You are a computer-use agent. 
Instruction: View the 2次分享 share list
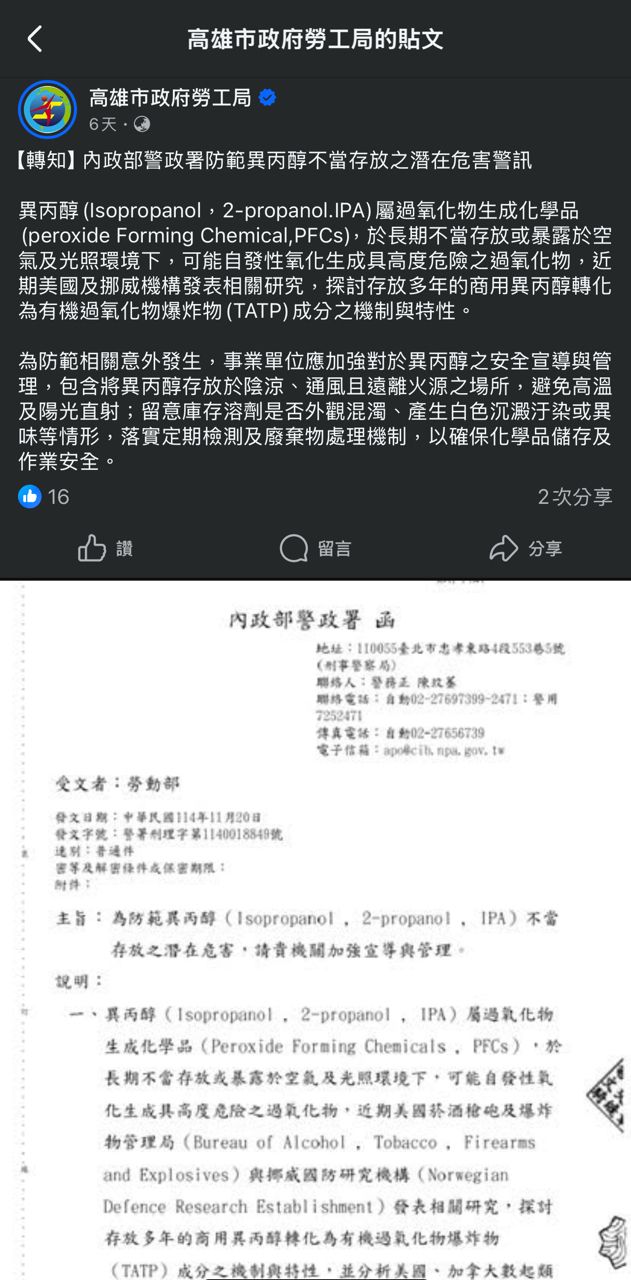click(x=574, y=496)
